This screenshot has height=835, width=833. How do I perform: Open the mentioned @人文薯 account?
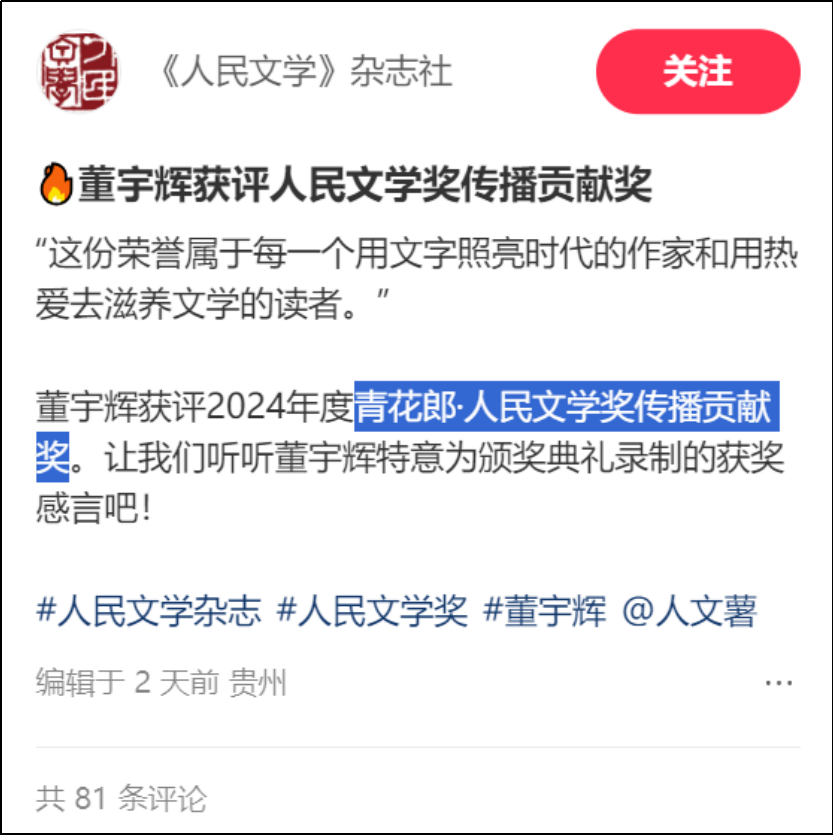690,610
